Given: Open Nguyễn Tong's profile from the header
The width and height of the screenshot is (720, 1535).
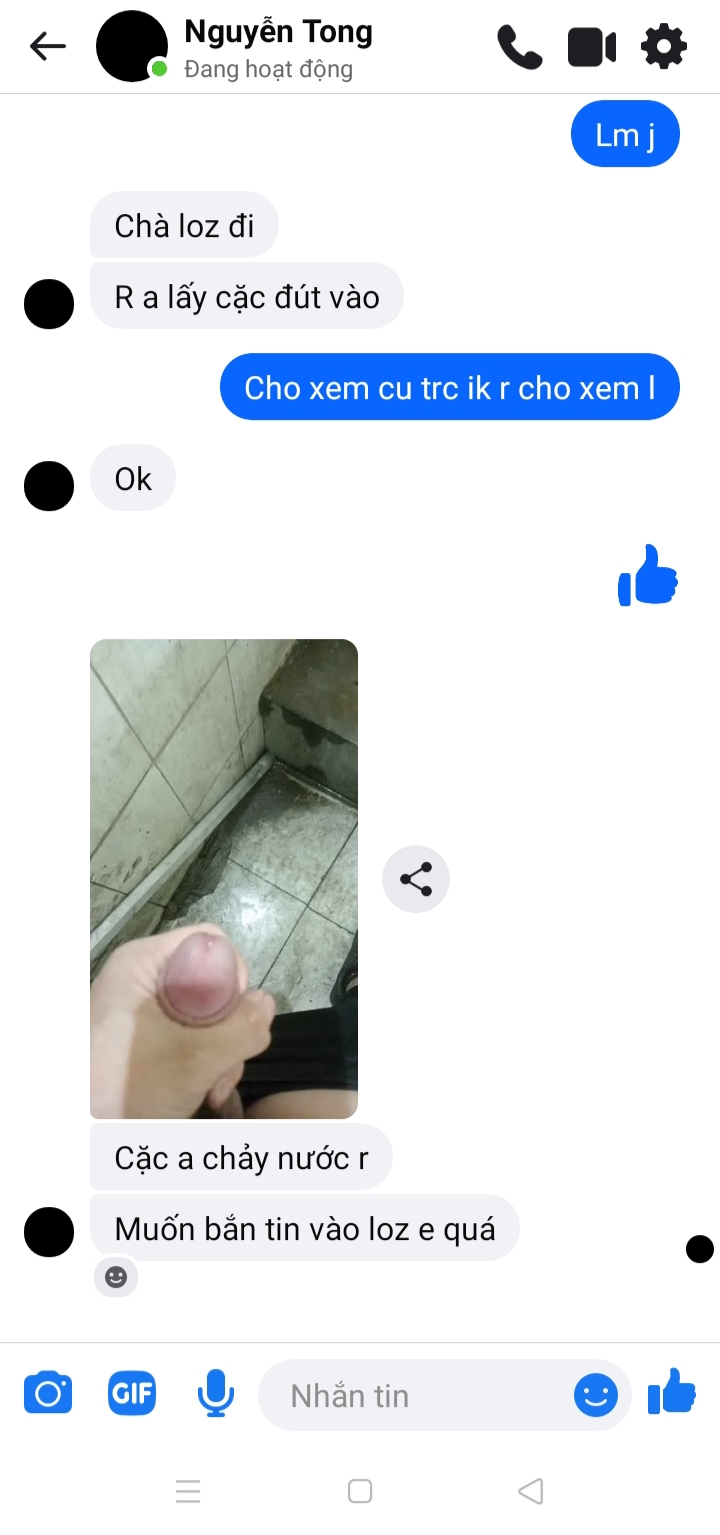Looking at the screenshot, I should pos(278,46).
